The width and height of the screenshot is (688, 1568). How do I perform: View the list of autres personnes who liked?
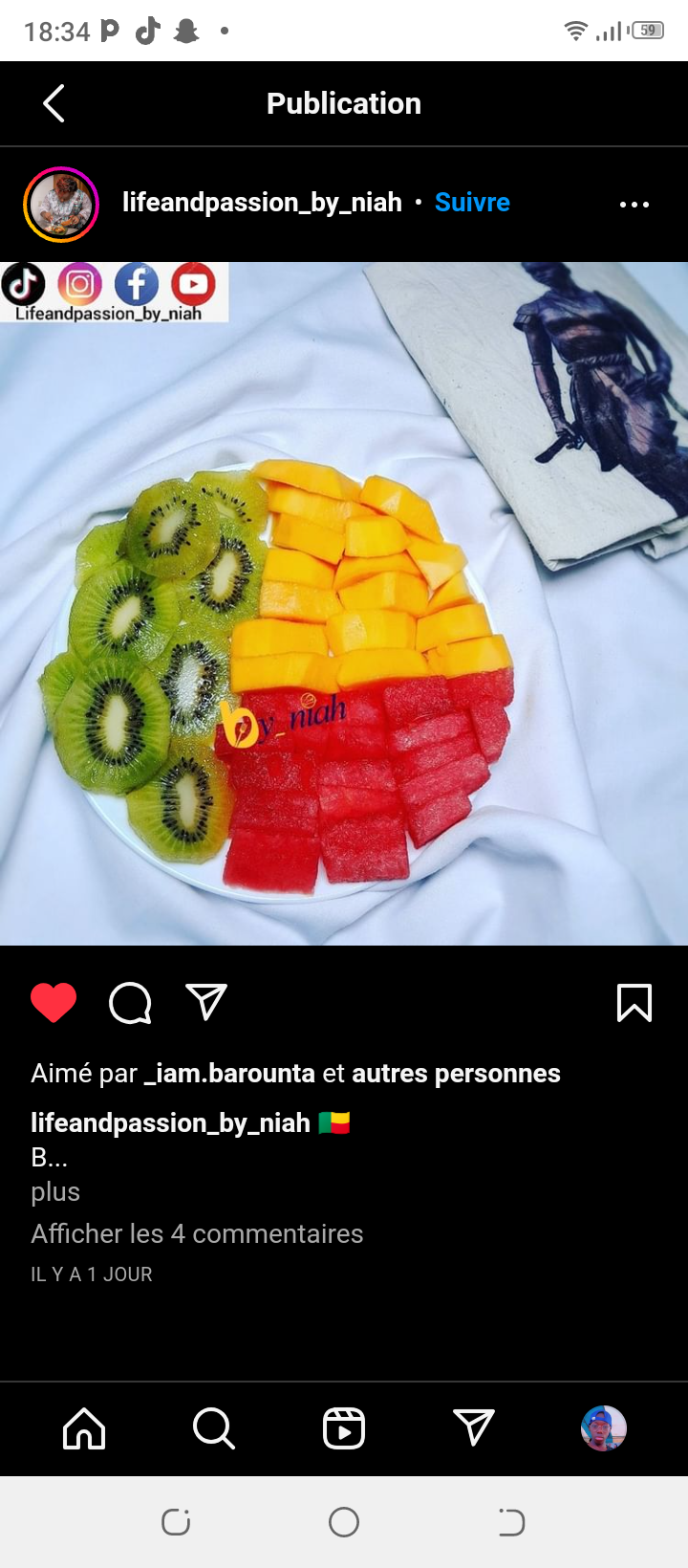coord(457,1074)
